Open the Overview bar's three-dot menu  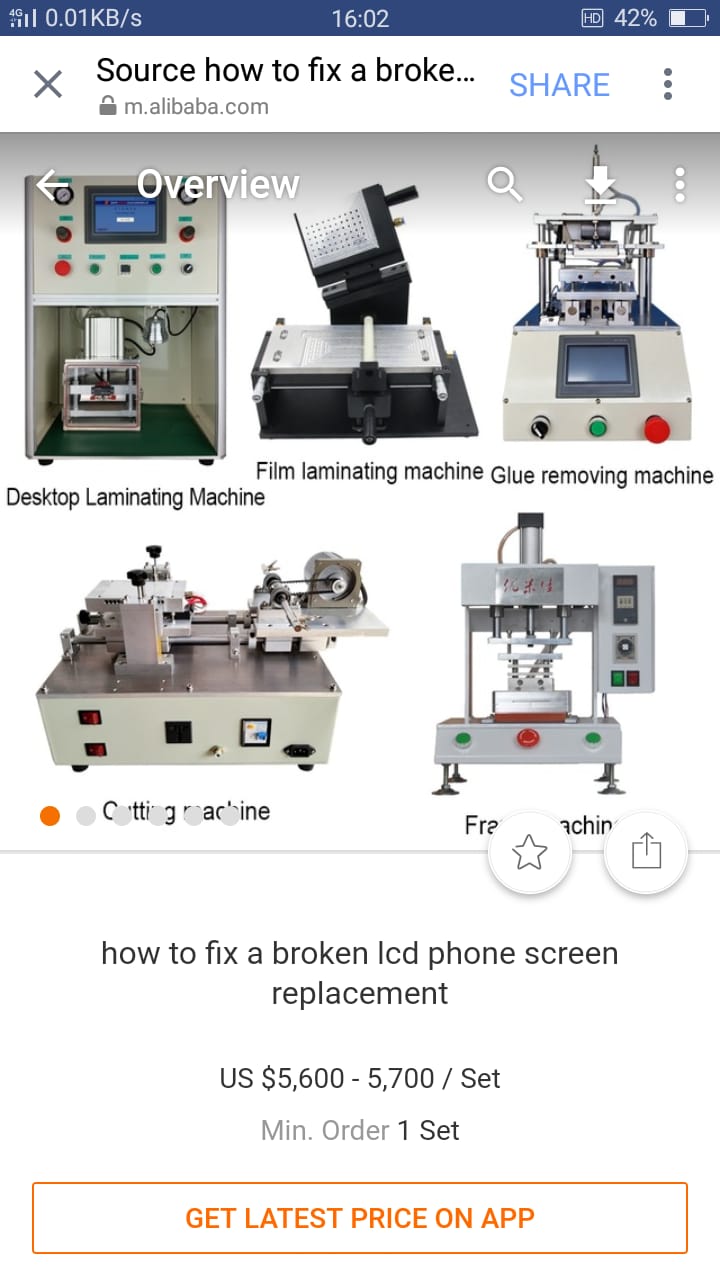[680, 185]
